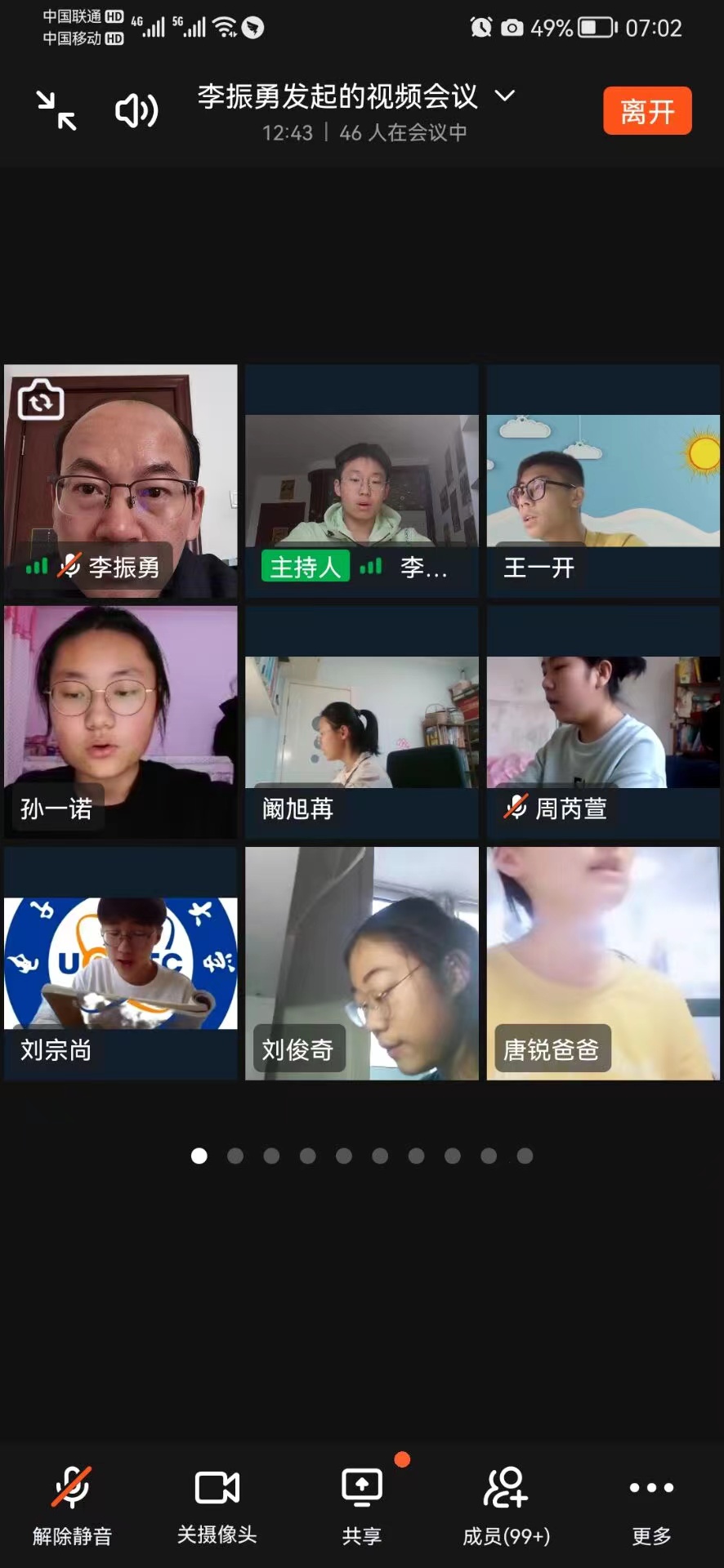Open the 更多 more menu
The height and width of the screenshot is (1568, 724).
651,1504
